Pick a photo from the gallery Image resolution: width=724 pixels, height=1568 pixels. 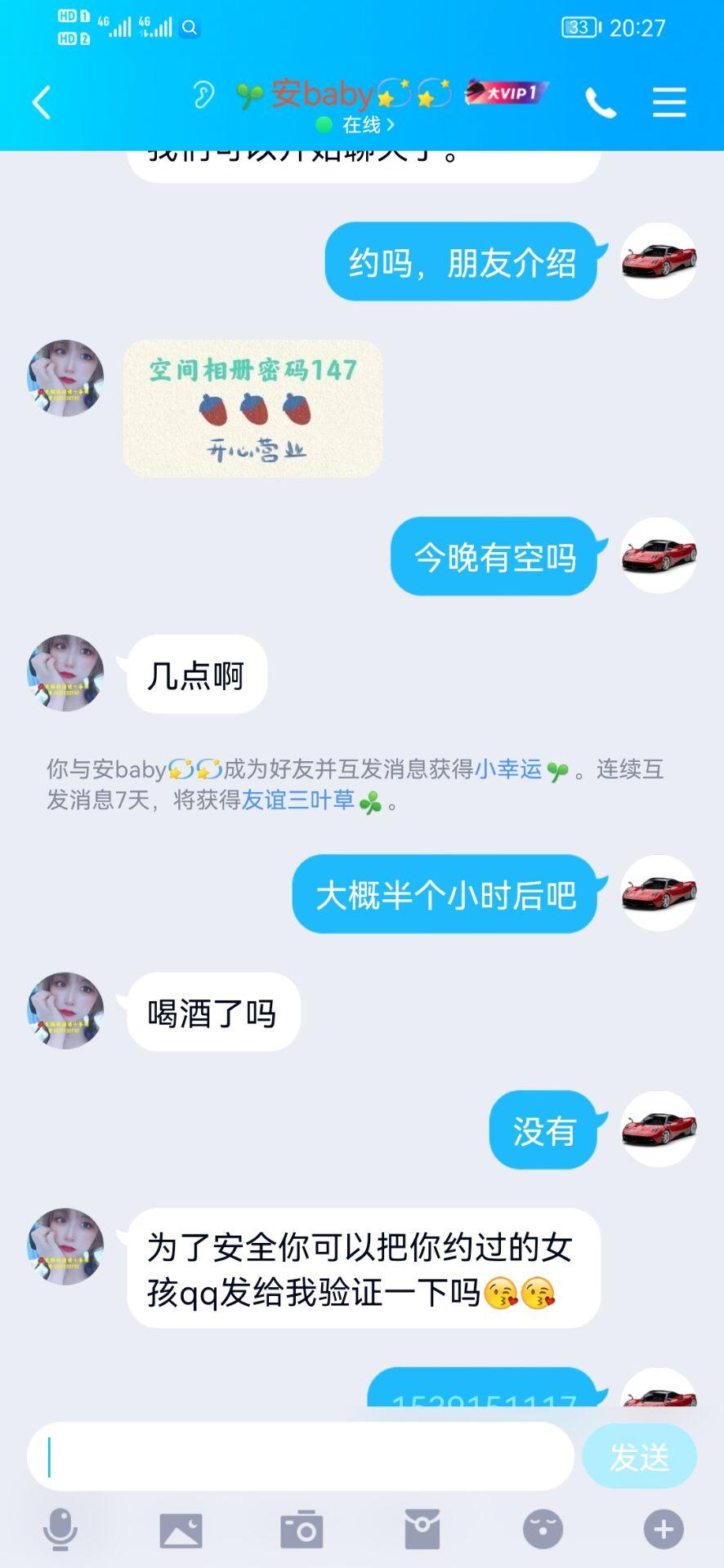(x=181, y=1529)
